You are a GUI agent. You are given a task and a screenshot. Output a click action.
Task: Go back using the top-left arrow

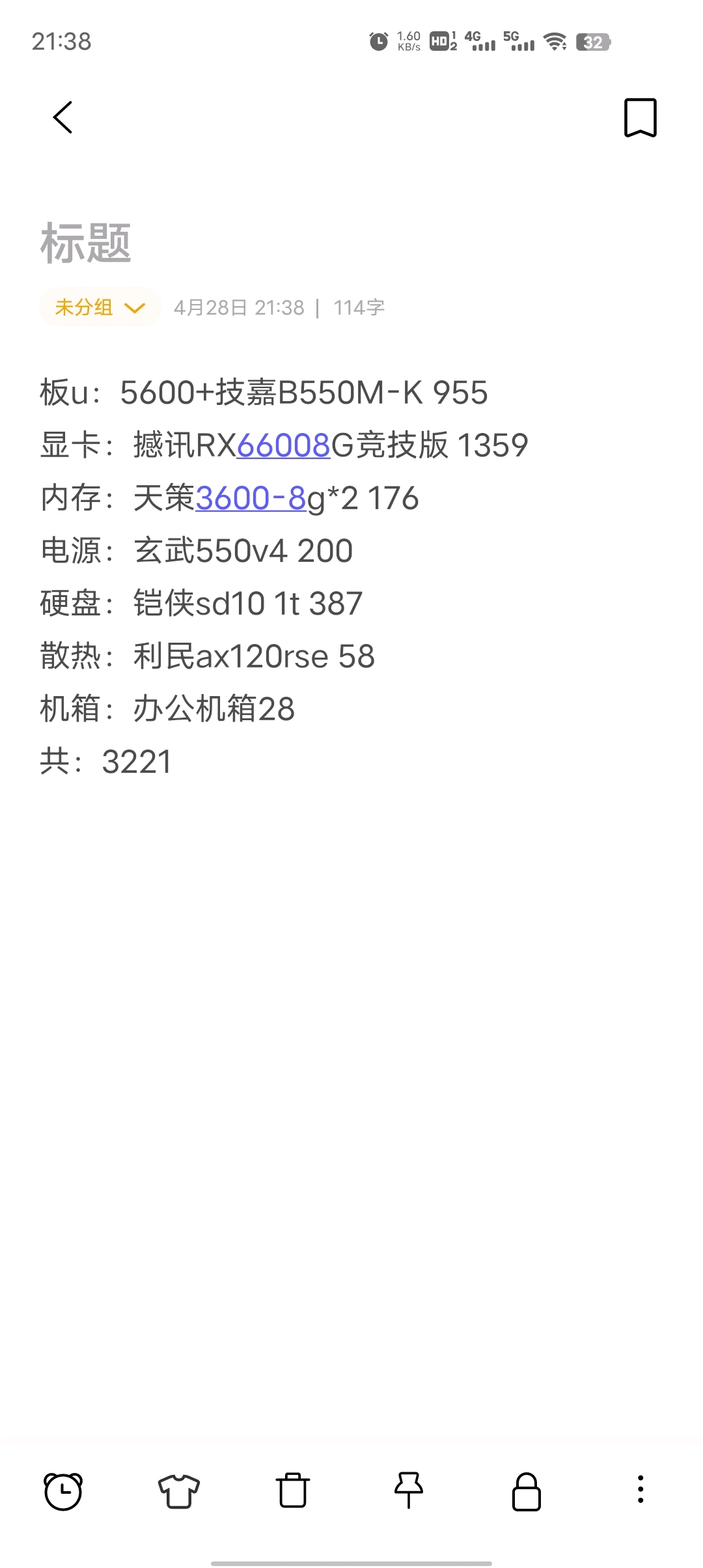coord(62,117)
